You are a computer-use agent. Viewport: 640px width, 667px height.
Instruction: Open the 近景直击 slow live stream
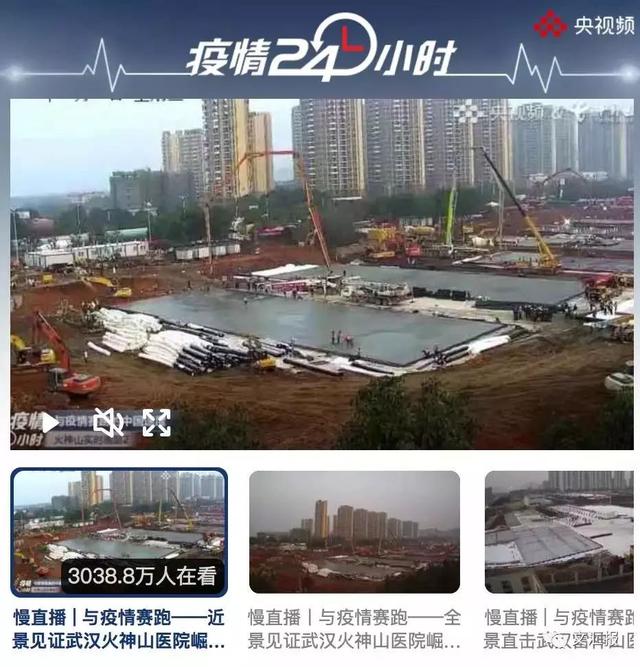tap(560, 532)
